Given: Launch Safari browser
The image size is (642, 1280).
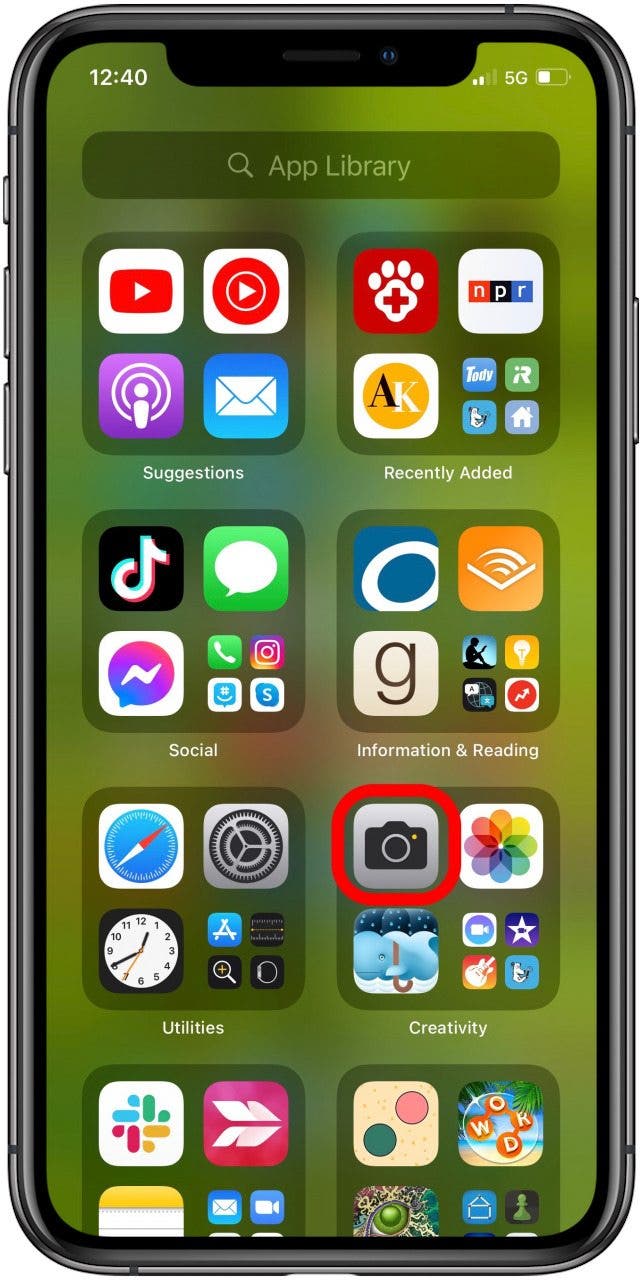Looking at the screenshot, I should [x=141, y=846].
